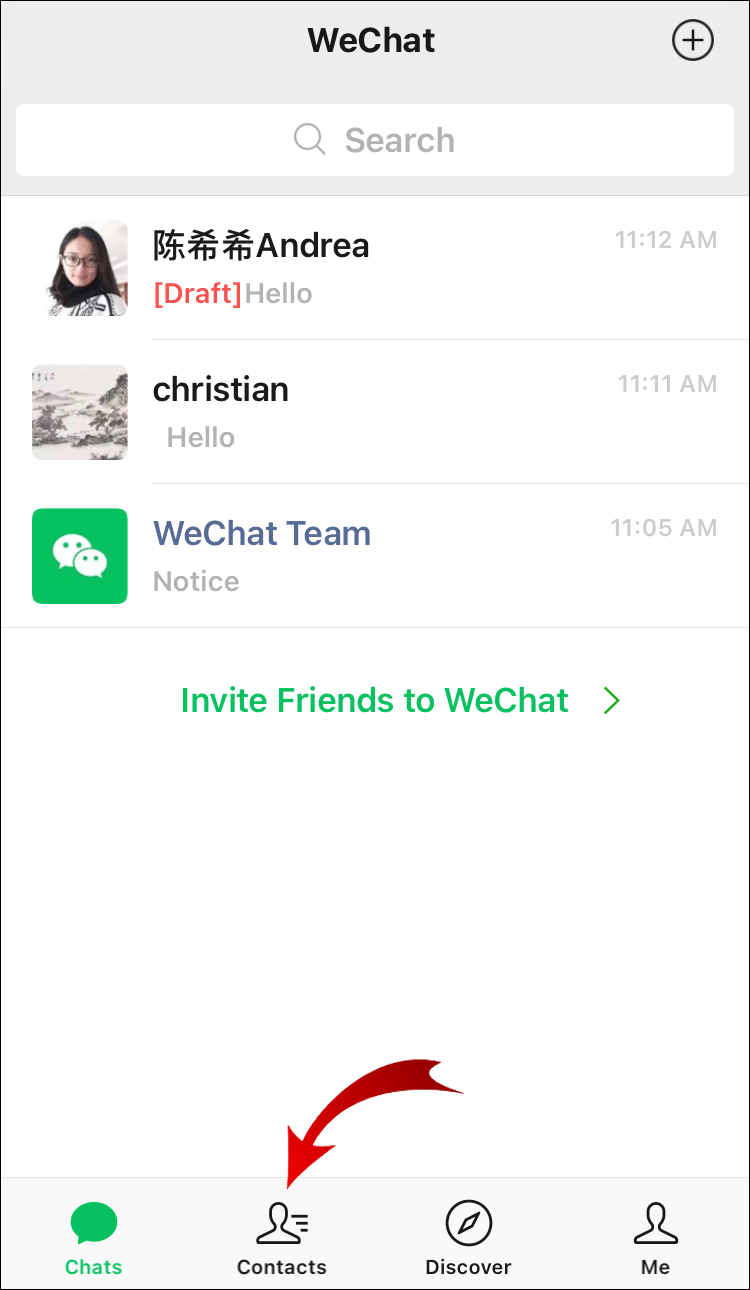Tap the Search box
750x1290 pixels.
click(x=375, y=140)
